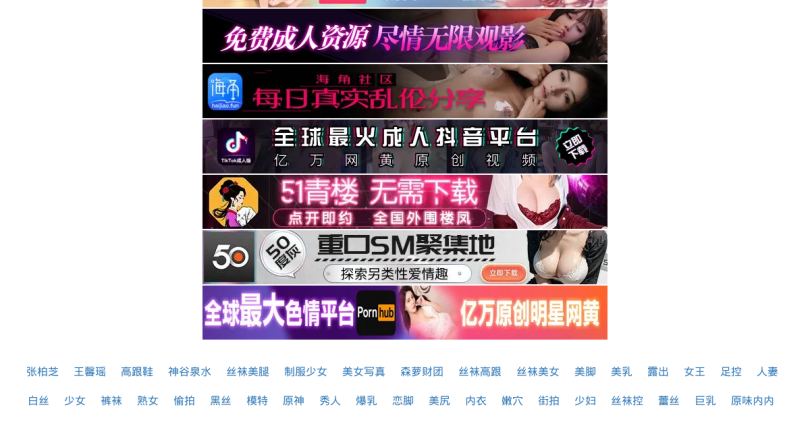This screenshot has height=424, width=810.
Task: Open the 神谷泉水 tag link
Action: coord(189,372)
